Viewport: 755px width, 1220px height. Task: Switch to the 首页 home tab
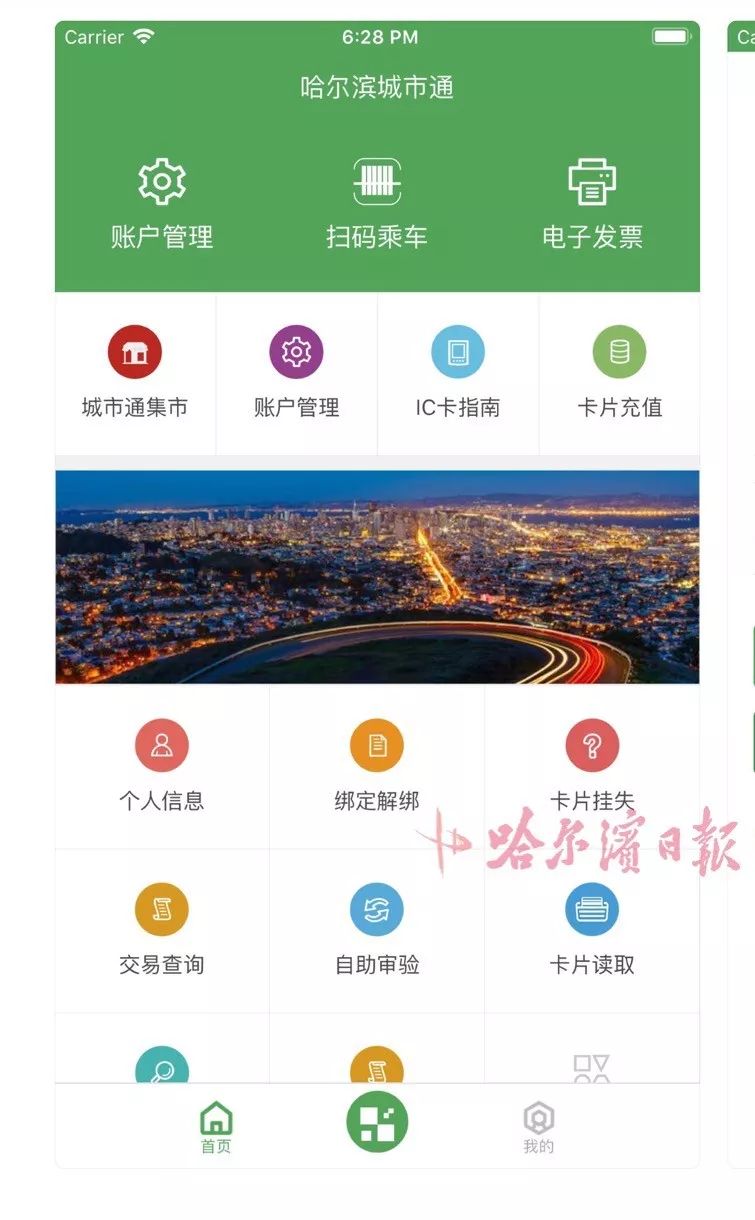click(216, 1122)
